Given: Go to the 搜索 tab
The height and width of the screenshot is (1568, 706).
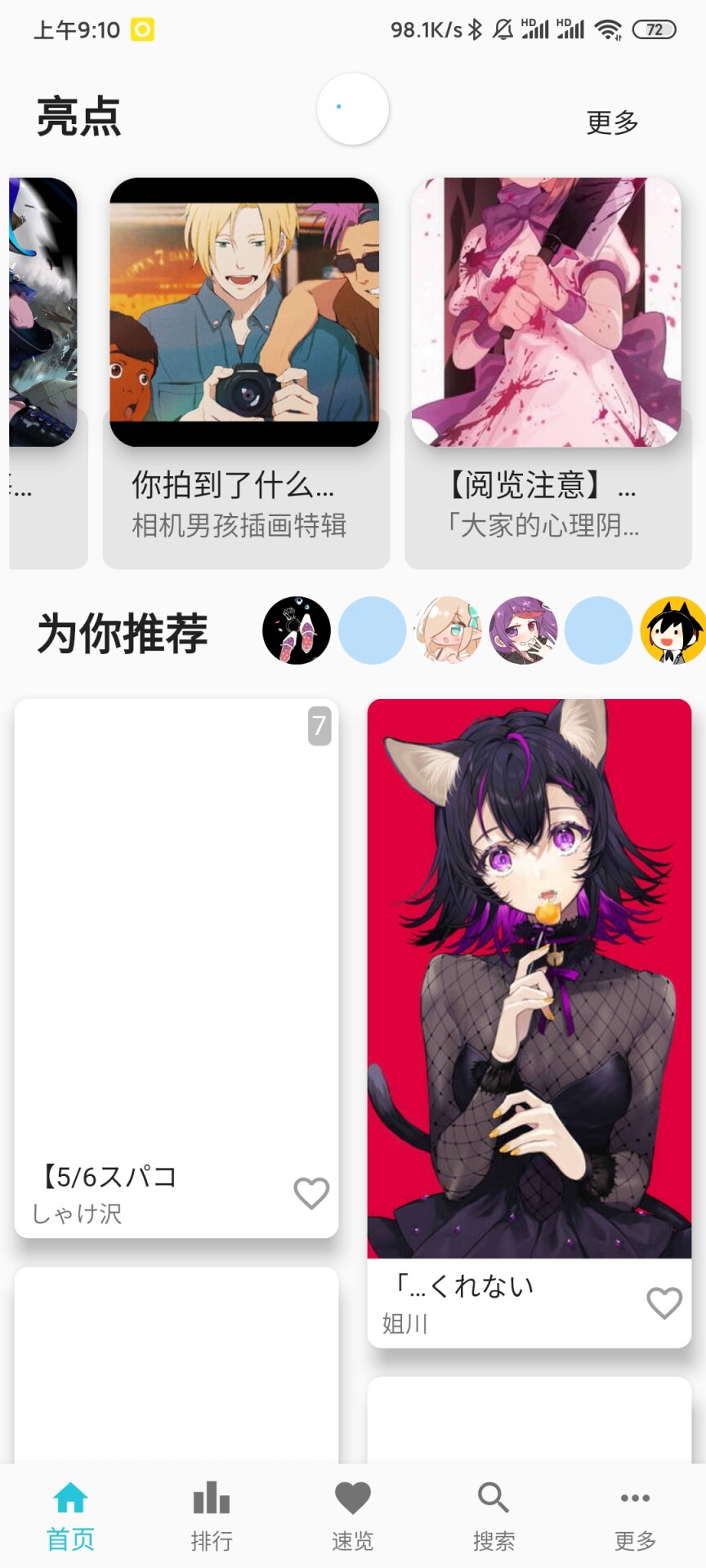Looking at the screenshot, I should [494, 1516].
